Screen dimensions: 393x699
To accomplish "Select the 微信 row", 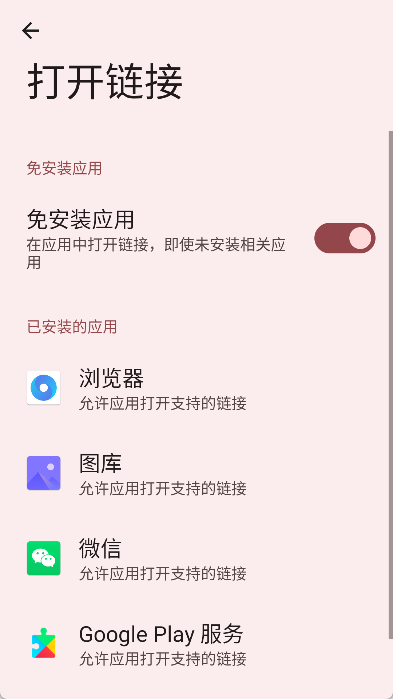I will [x=194, y=559].
